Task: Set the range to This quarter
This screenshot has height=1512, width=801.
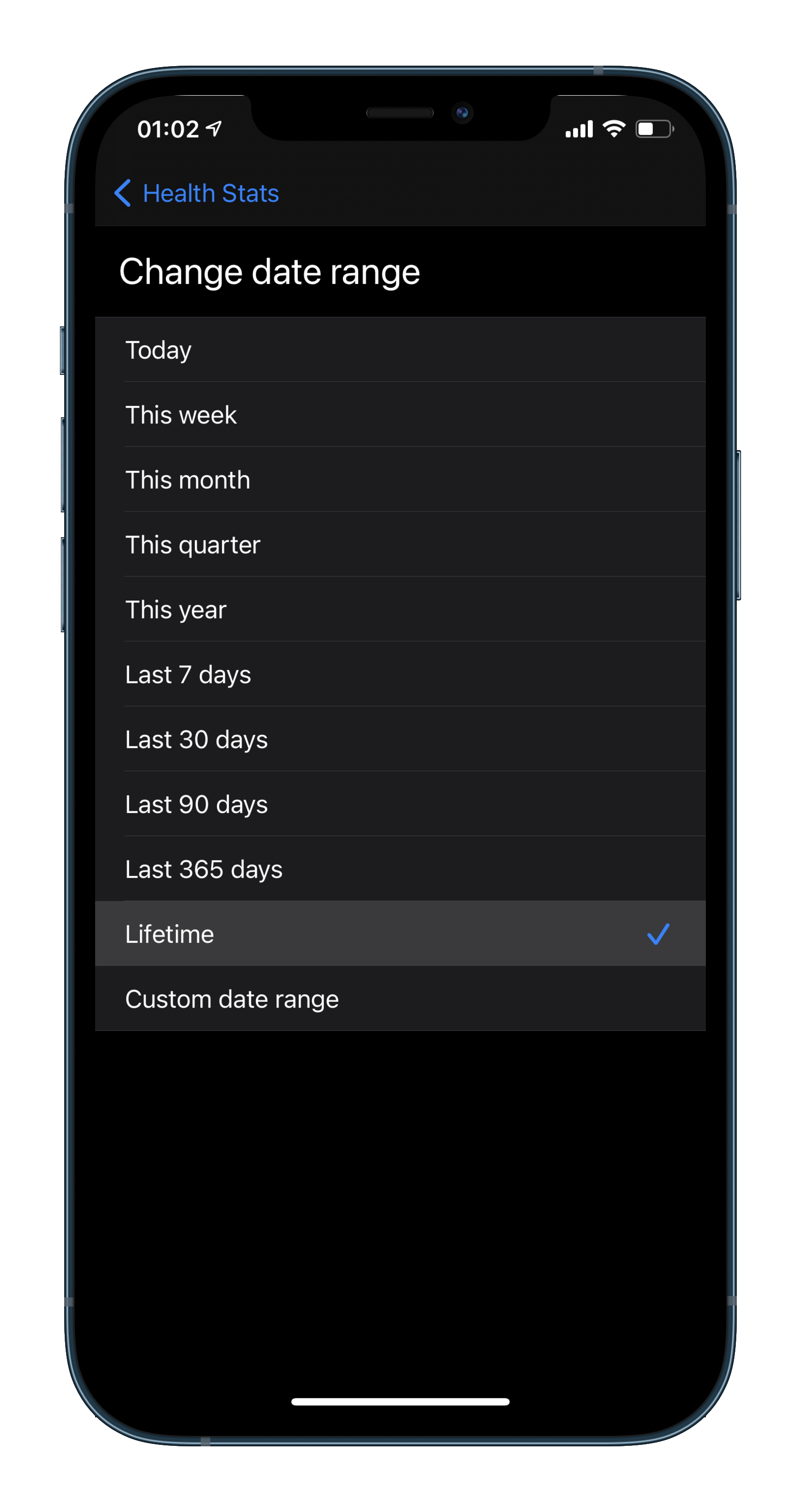Action: [400, 545]
